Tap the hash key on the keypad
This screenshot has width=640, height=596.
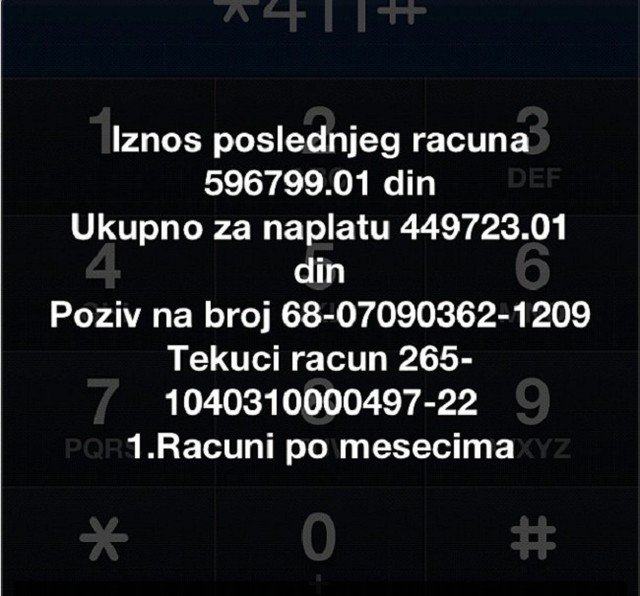point(532,541)
